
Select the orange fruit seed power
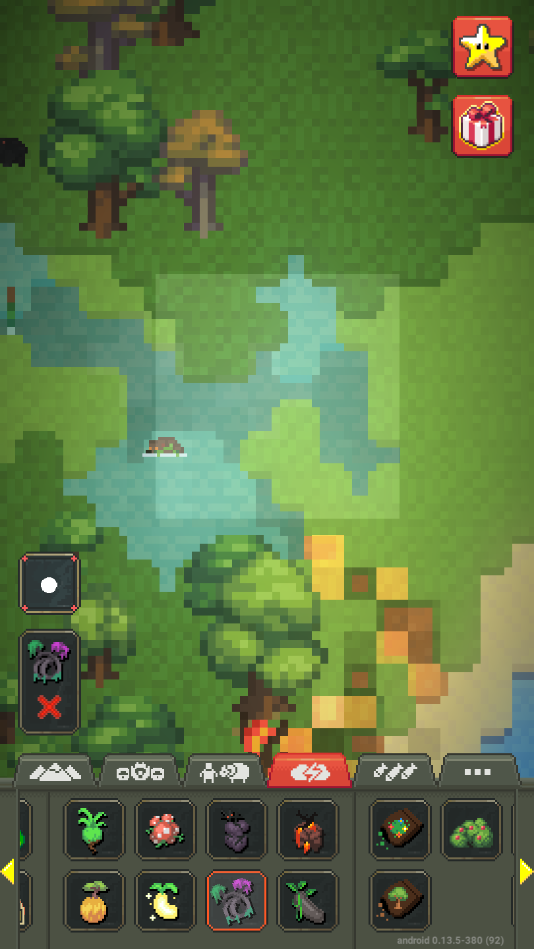pyautogui.click(x=94, y=901)
